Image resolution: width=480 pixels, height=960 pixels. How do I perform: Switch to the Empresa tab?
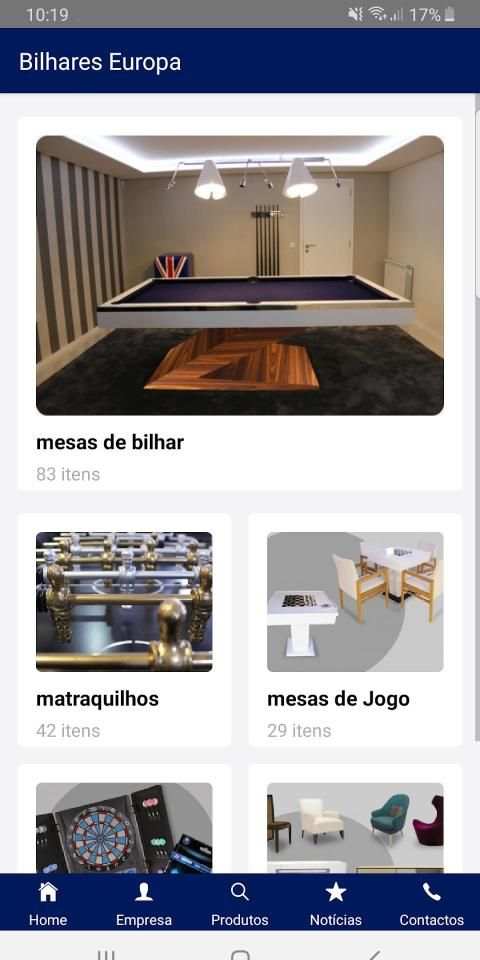(144, 904)
